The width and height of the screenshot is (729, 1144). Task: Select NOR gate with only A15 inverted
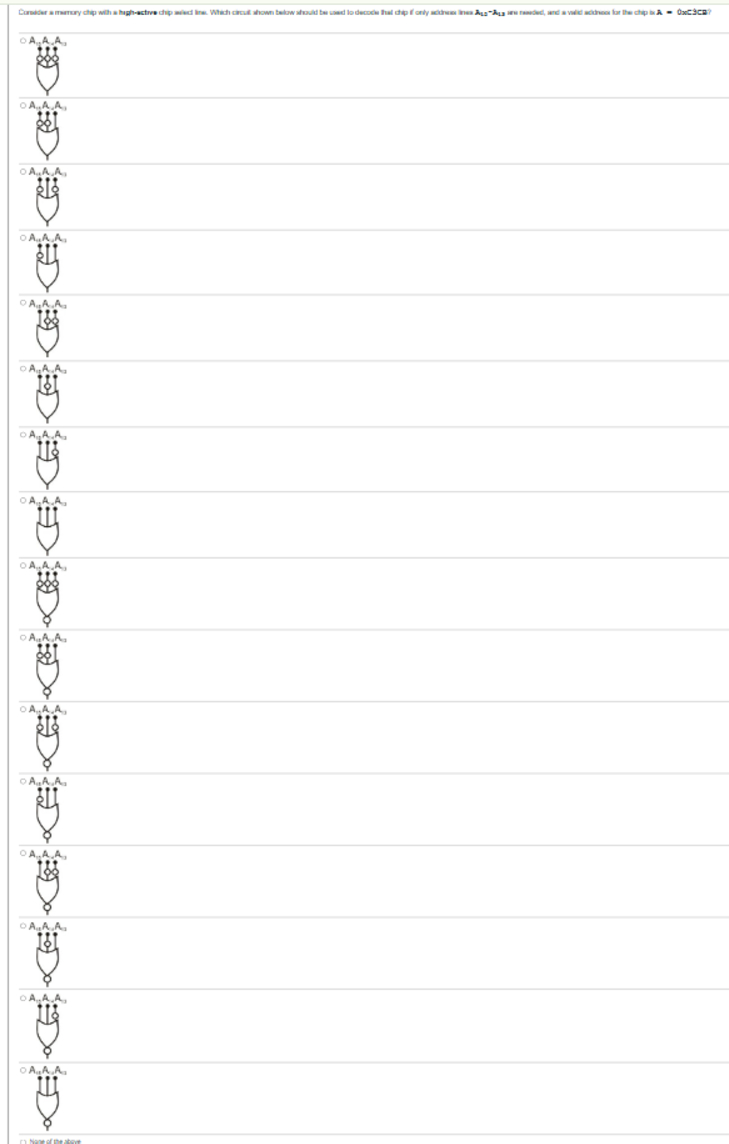[21, 781]
